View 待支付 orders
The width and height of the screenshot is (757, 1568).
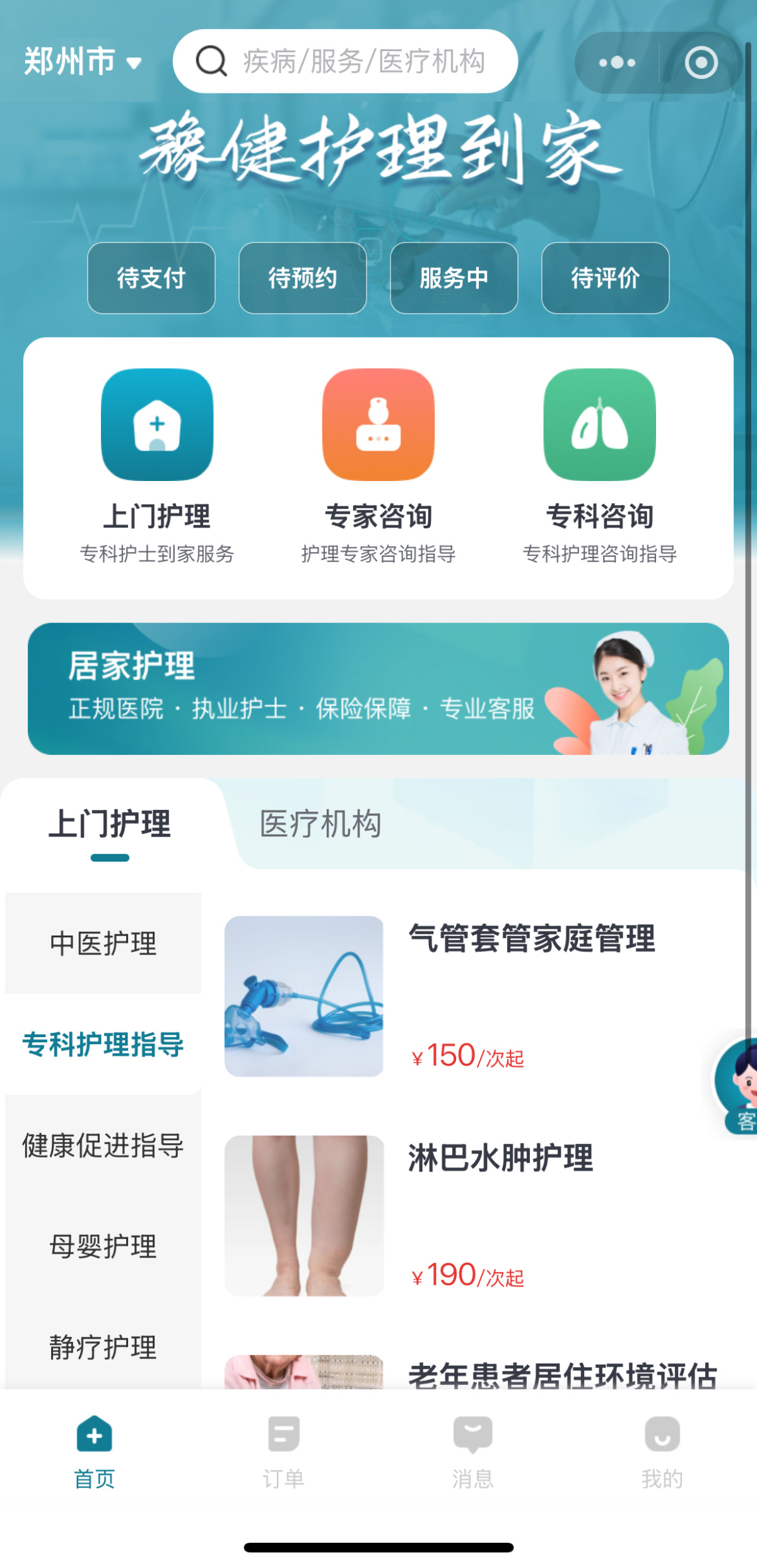click(x=151, y=278)
